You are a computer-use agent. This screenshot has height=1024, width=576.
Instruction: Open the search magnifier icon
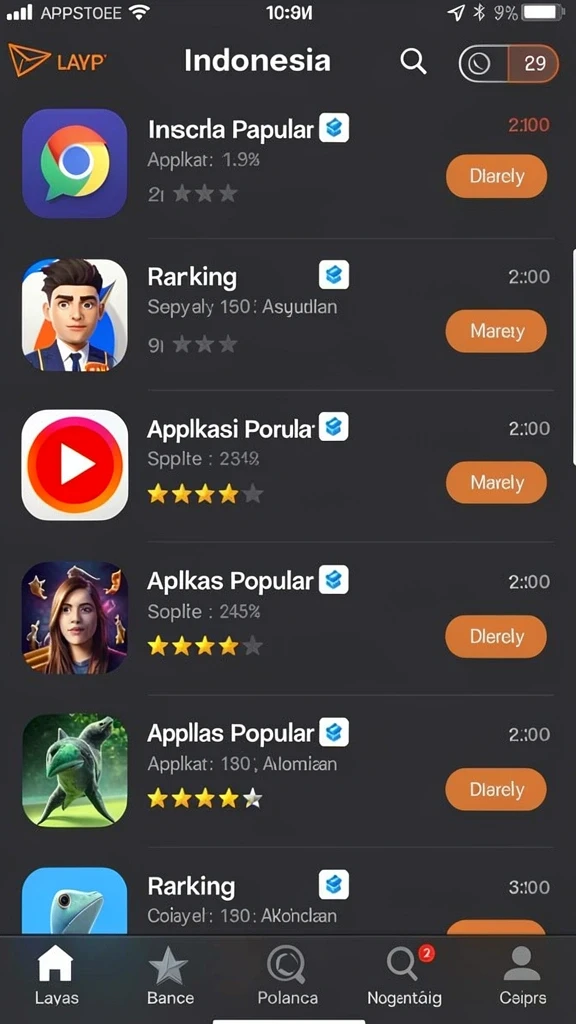click(x=413, y=61)
